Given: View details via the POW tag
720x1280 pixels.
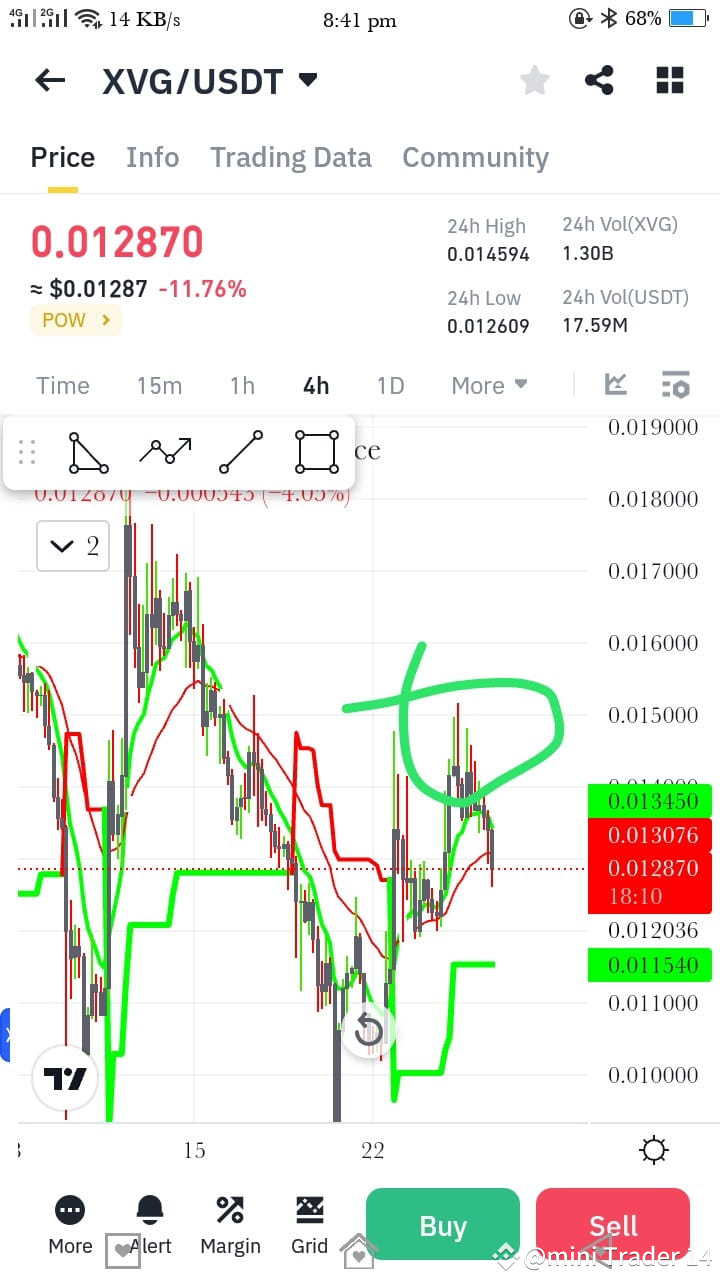Looking at the screenshot, I should point(75,321).
